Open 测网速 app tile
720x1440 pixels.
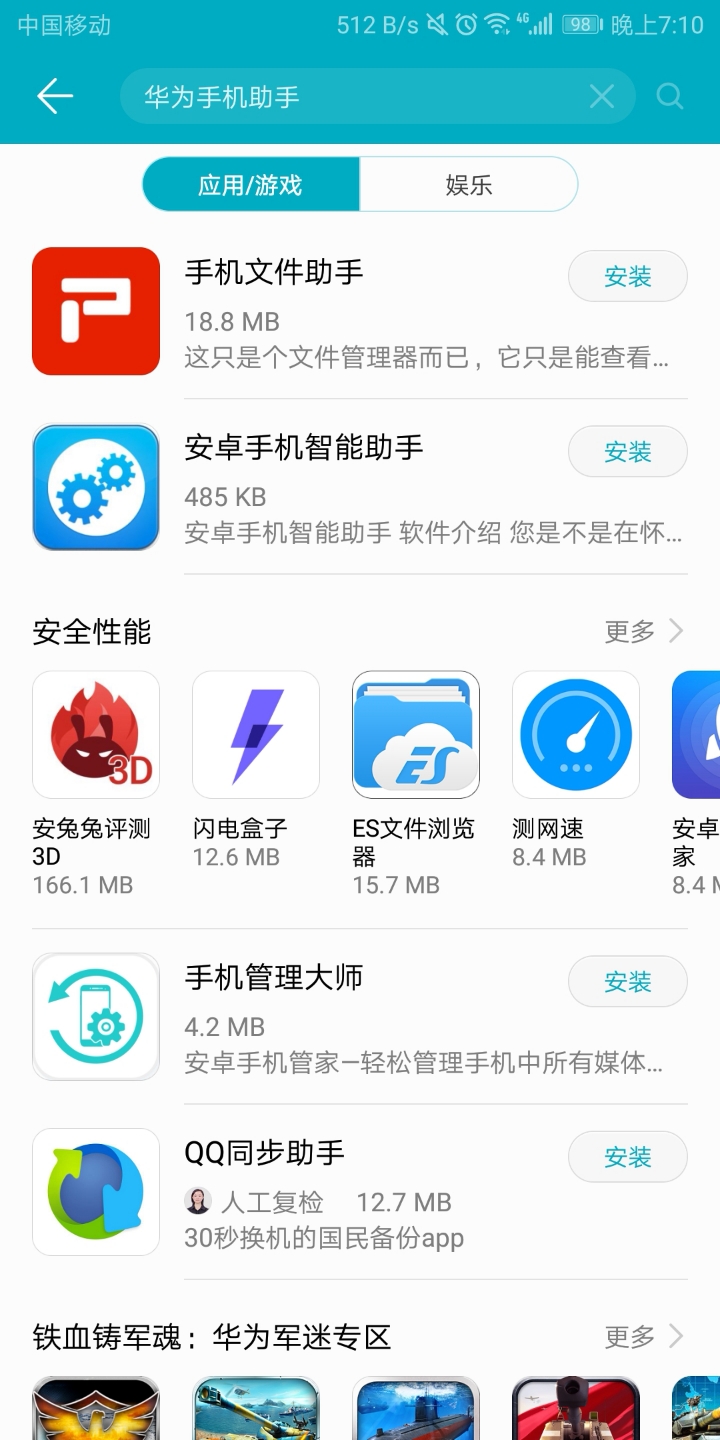pyautogui.click(x=576, y=770)
